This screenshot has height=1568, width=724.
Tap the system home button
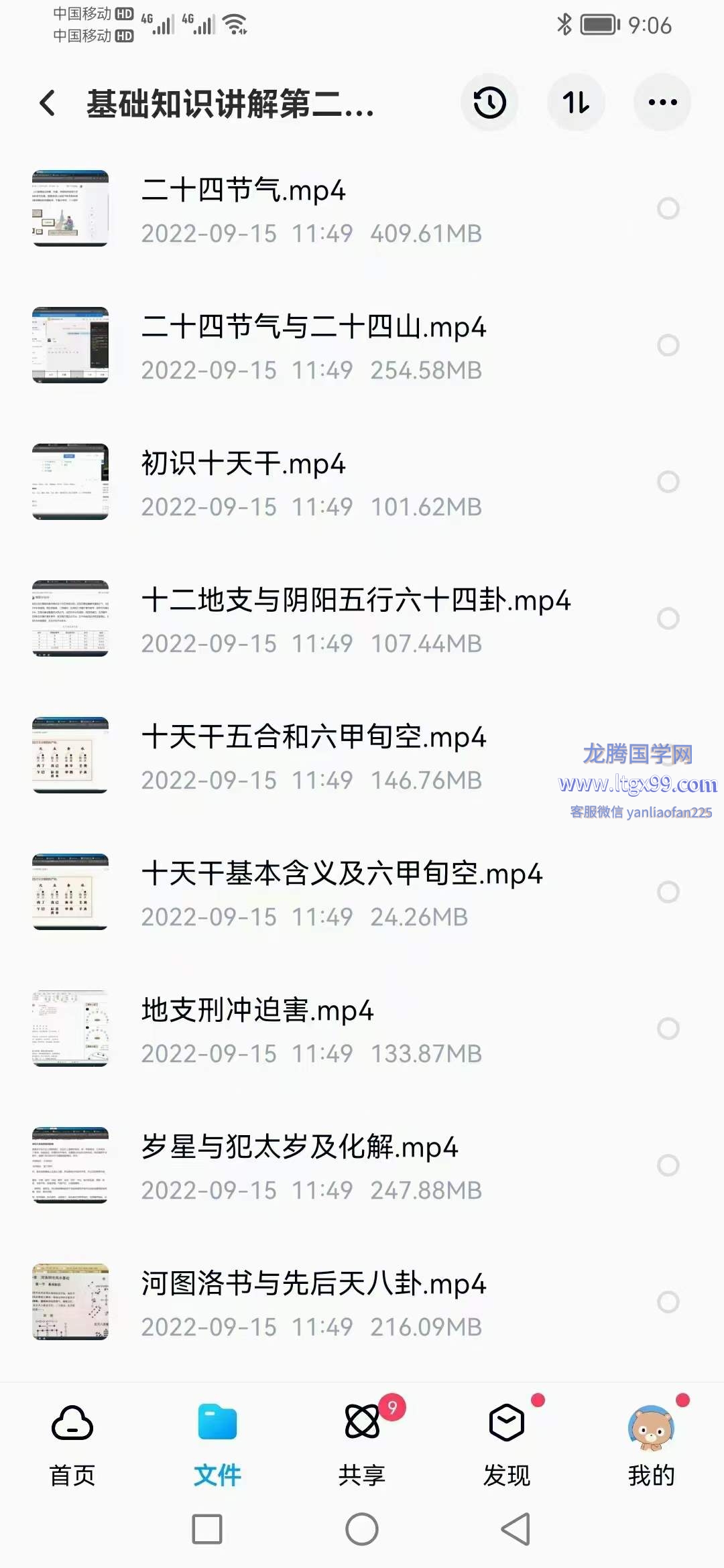[362, 1529]
